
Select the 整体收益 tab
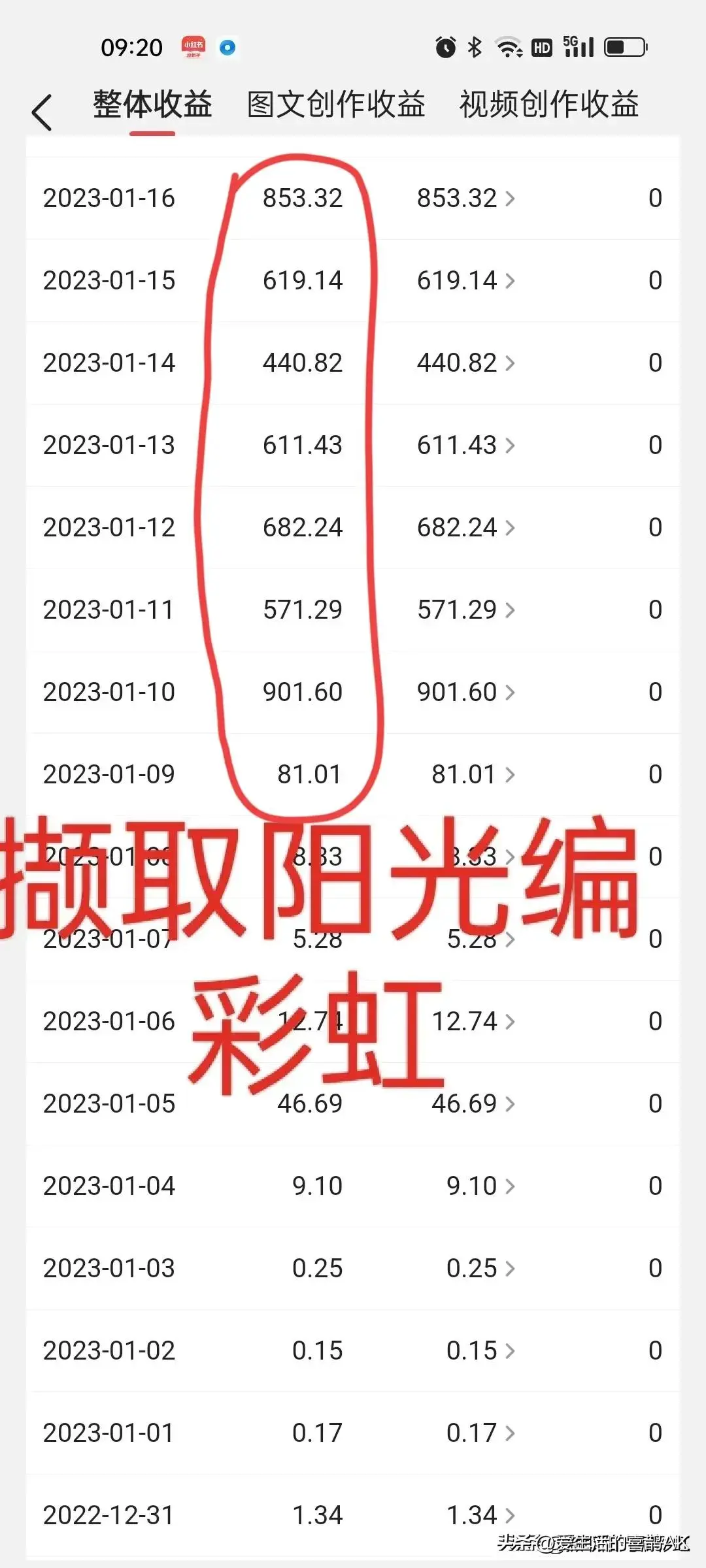coord(152,105)
